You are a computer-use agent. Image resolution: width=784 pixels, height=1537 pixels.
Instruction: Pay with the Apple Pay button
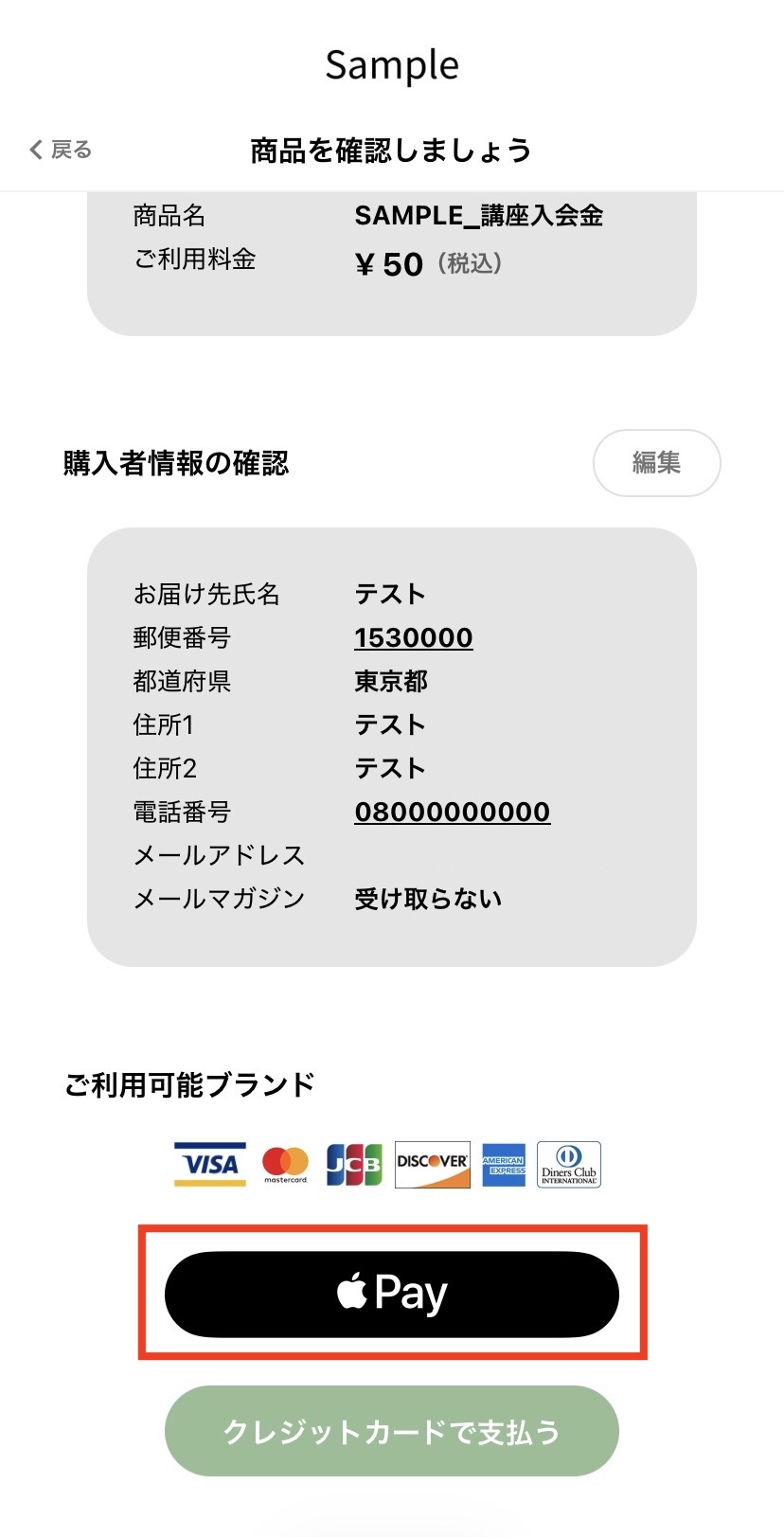point(391,1294)
